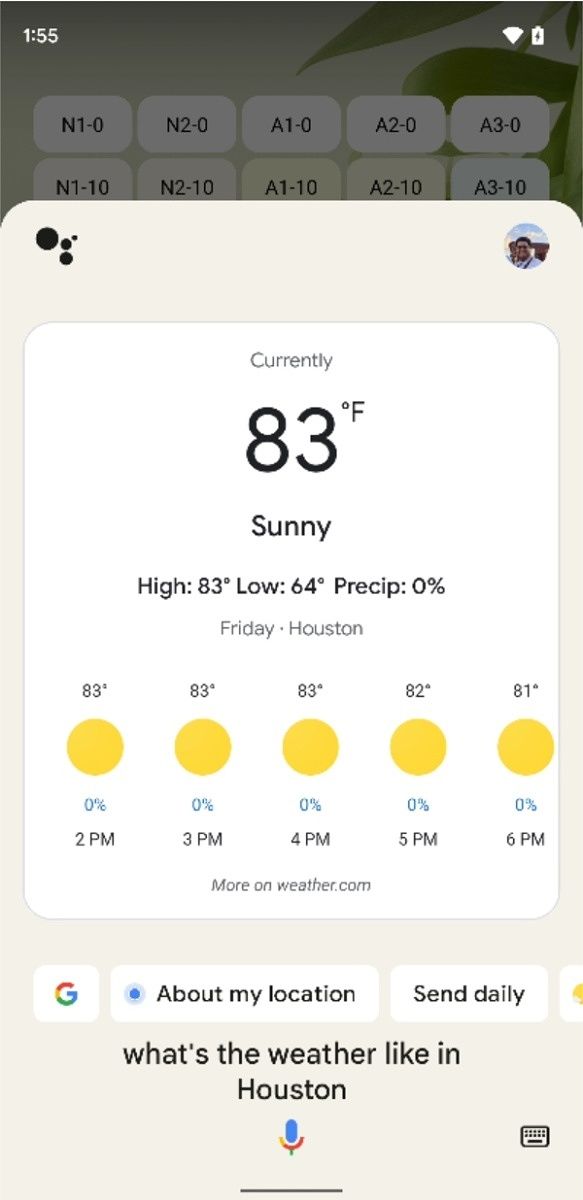Tap the A3-0 button
This screenshot has height=1200, width=583.
500,125
